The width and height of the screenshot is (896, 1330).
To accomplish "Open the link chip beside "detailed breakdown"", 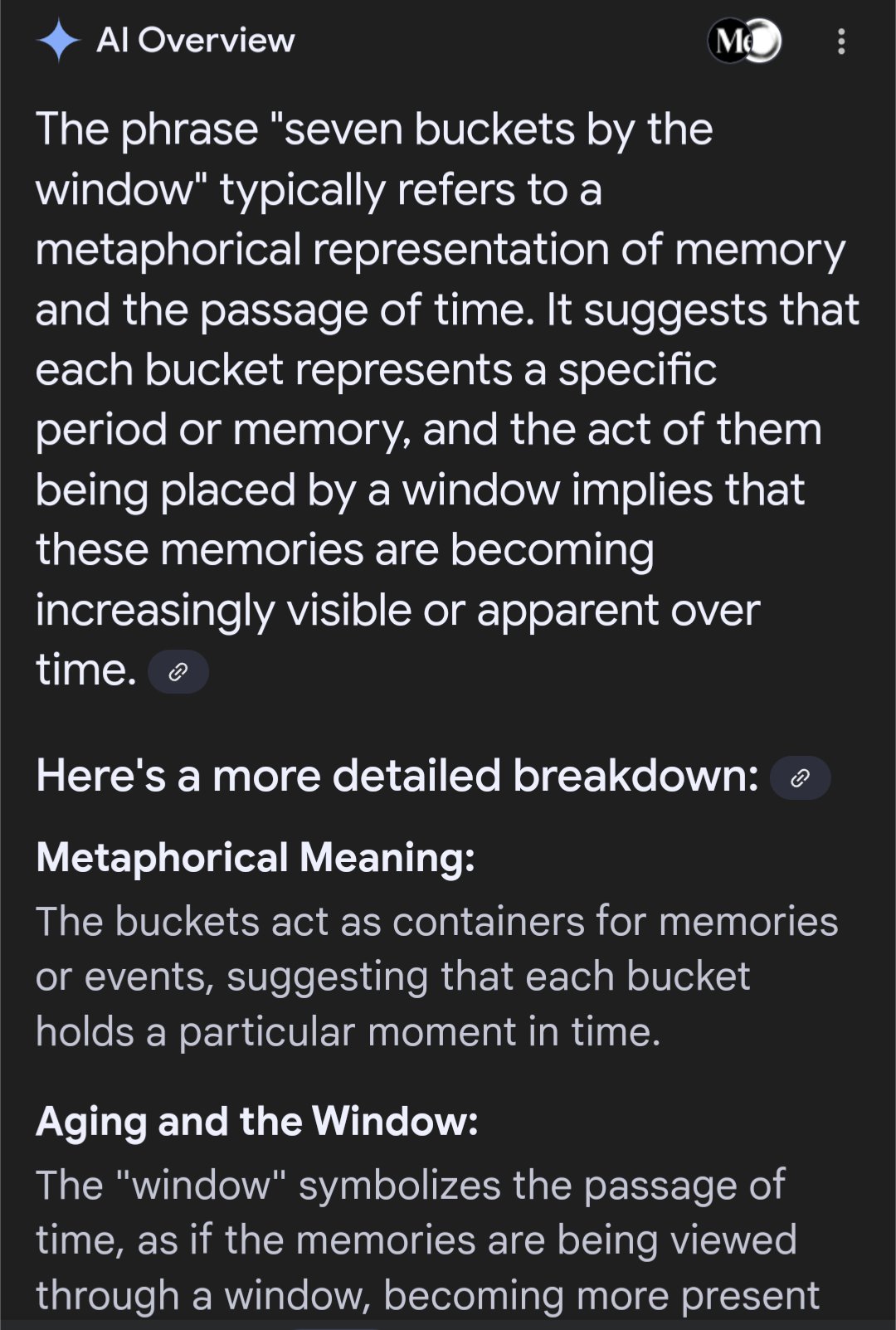I will 800,777.
